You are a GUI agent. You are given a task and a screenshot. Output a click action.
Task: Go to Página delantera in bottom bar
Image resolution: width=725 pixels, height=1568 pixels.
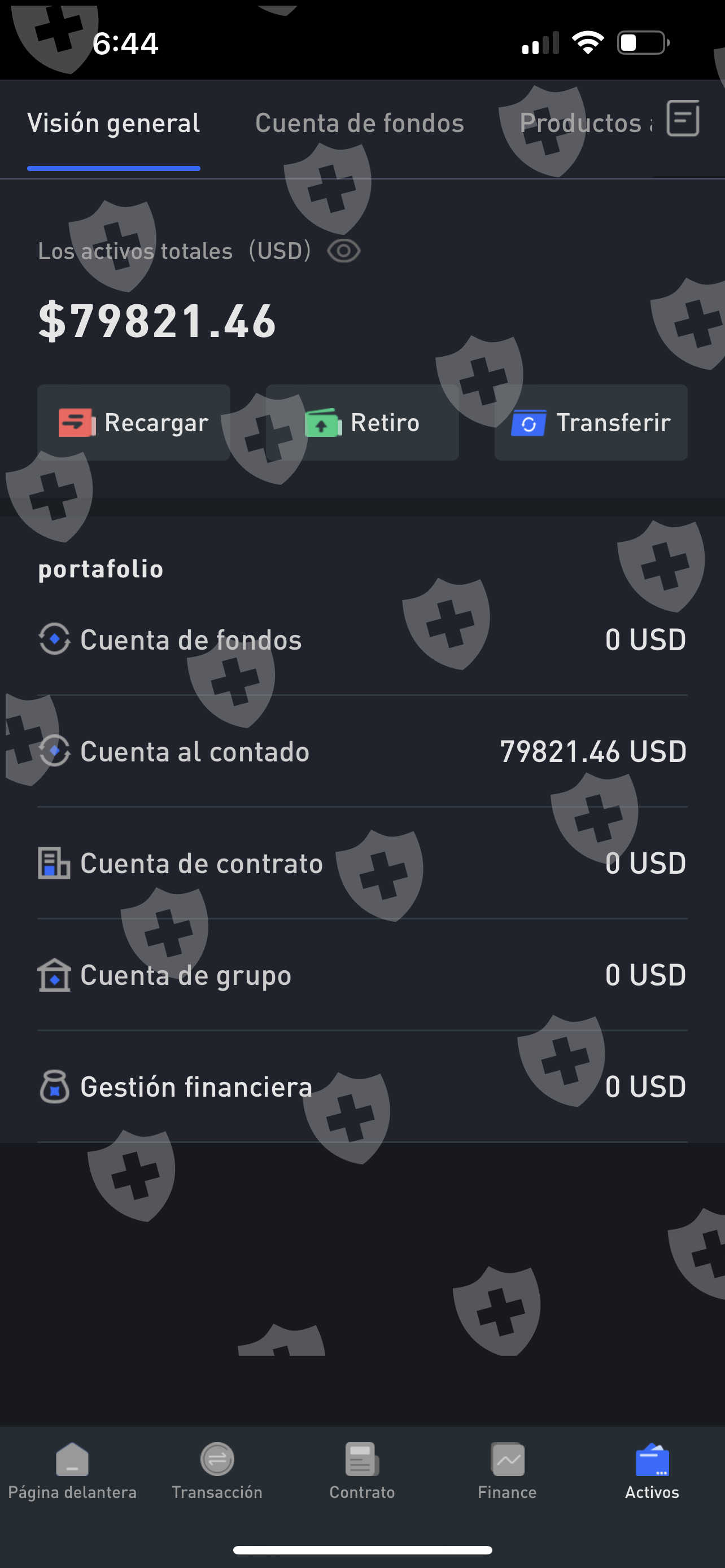point(72,1469)
